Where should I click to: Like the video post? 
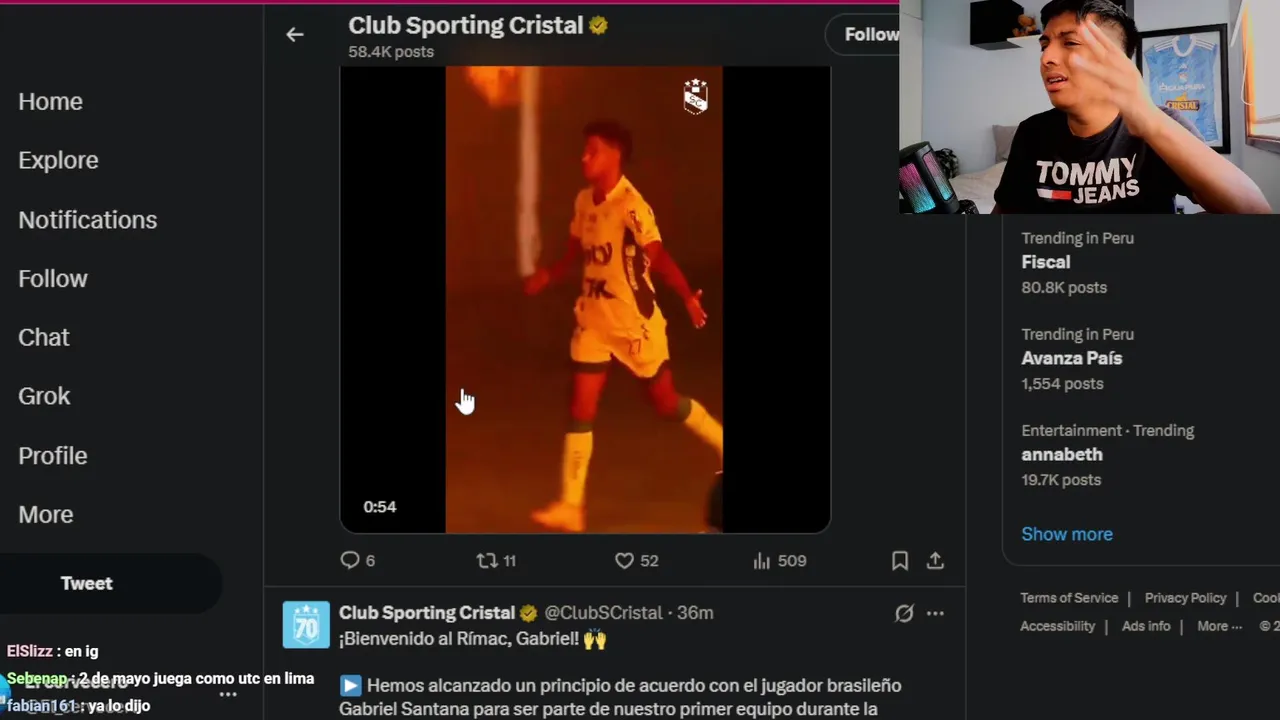click(624, 561)
